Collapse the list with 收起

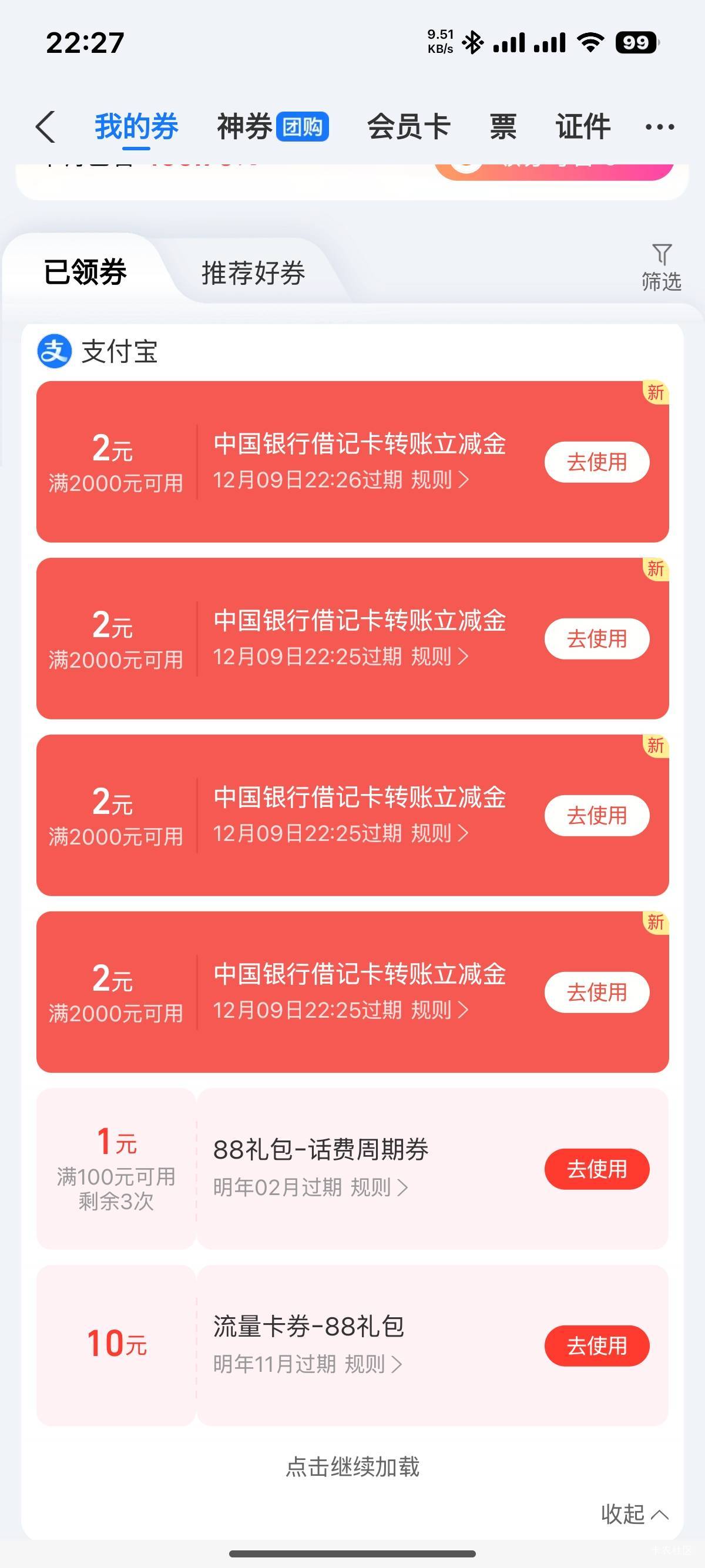[634, 1514]
